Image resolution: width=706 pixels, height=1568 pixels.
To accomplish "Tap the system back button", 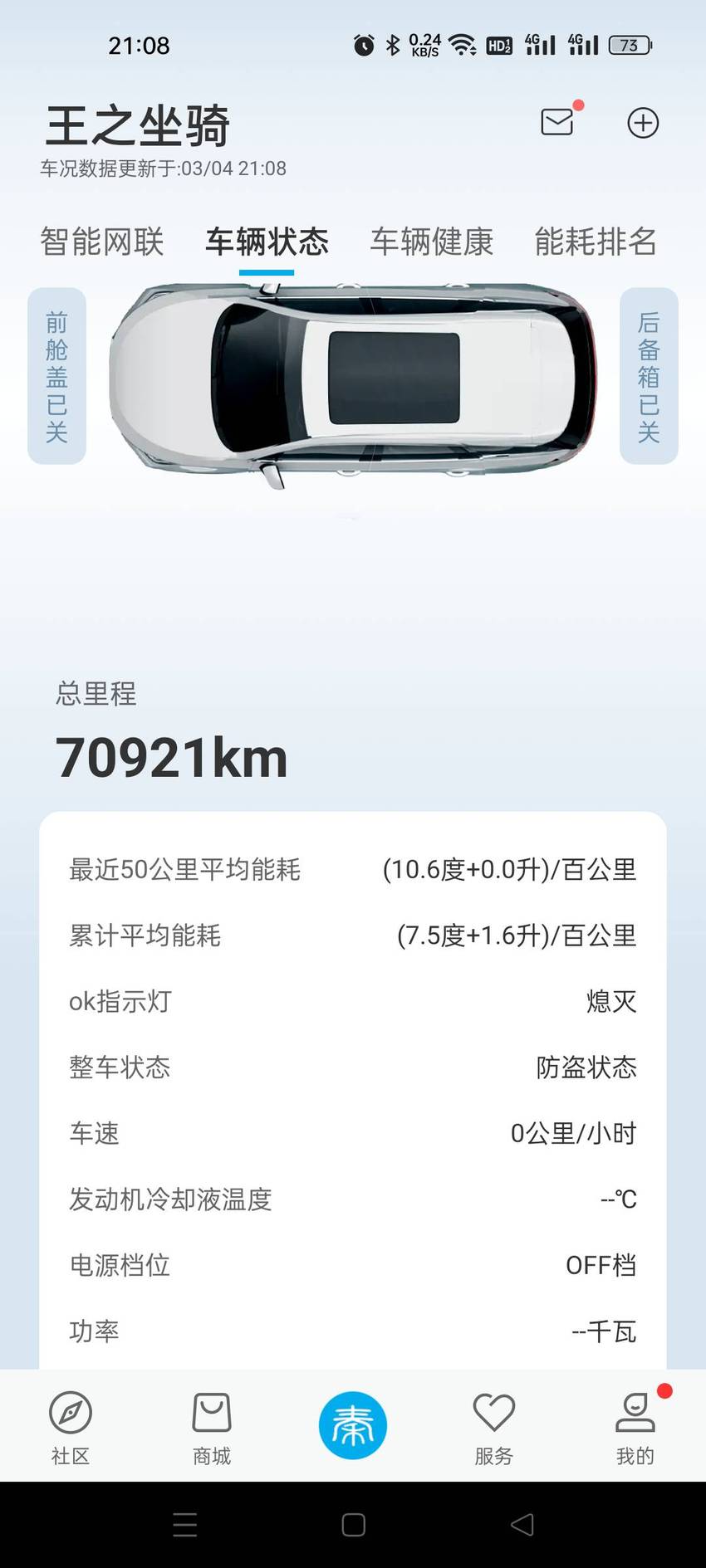I will (522, 1524).
